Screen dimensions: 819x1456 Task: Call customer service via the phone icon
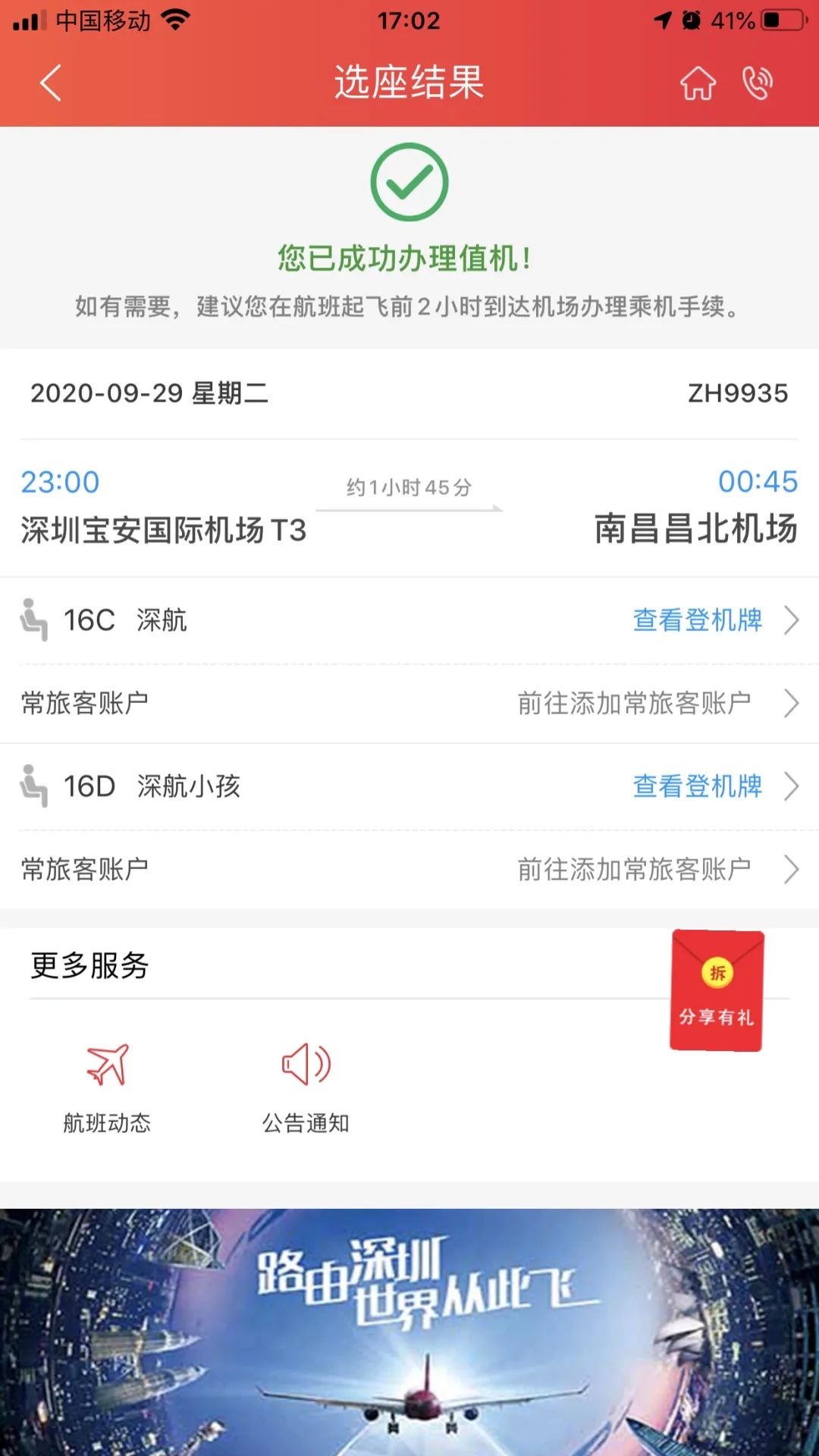pos(757,83)
